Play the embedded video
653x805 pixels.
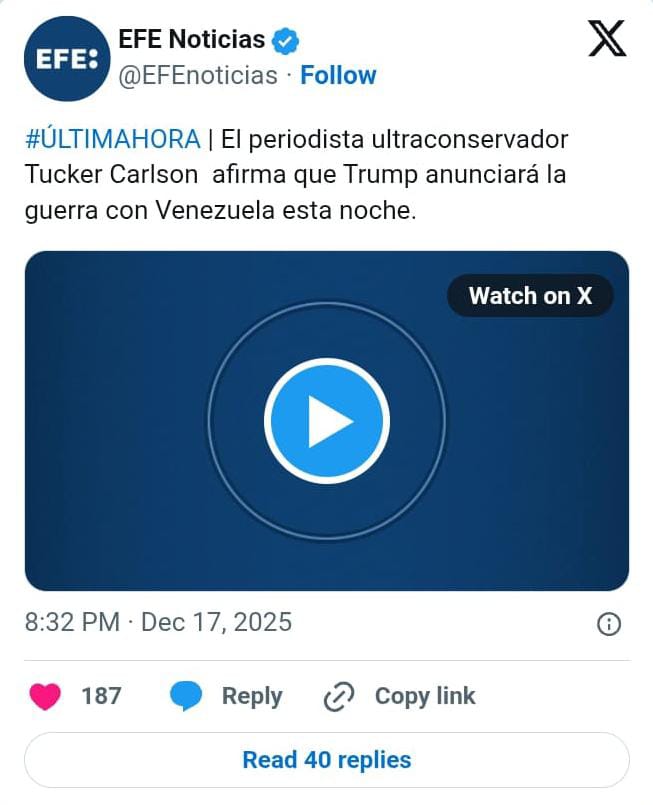pos(326,421)
